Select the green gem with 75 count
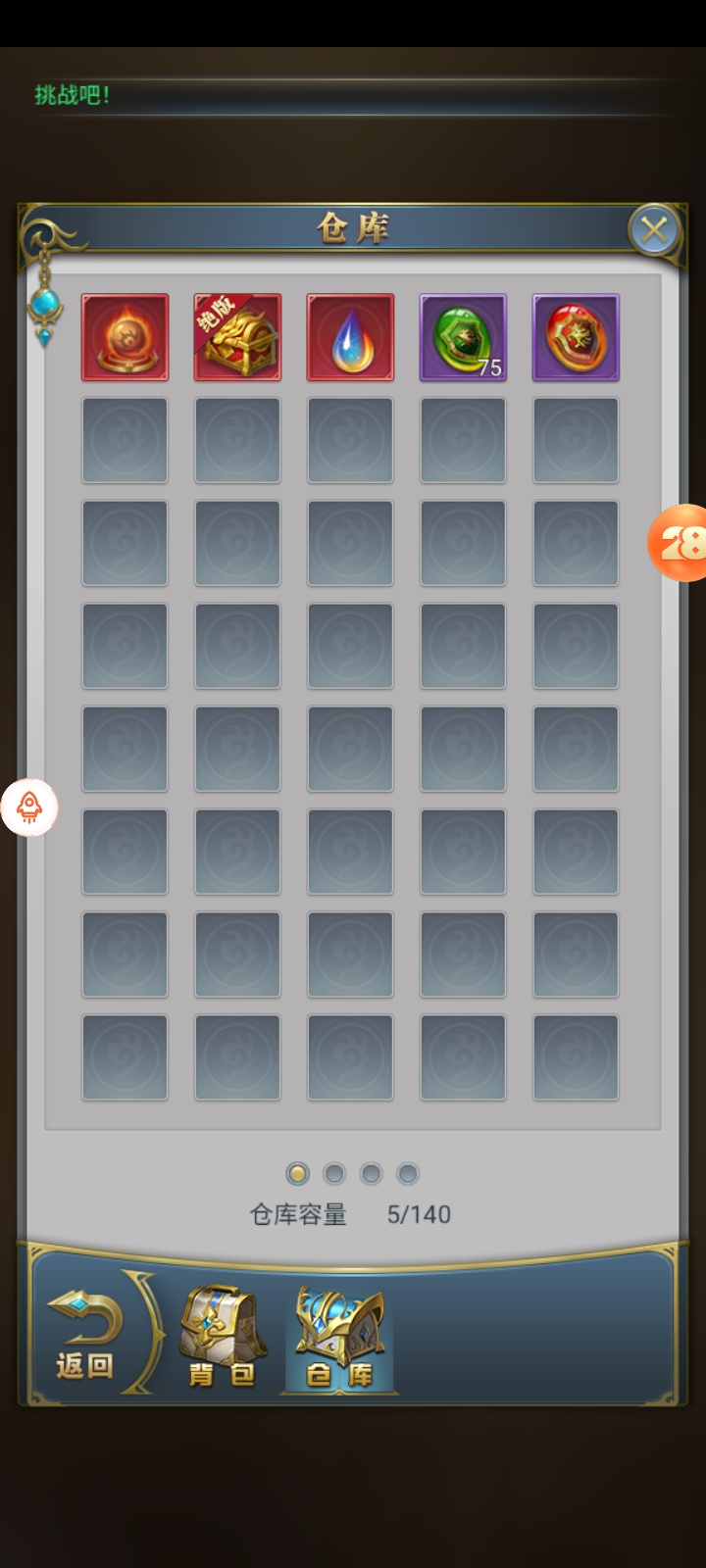 point(463,337)
